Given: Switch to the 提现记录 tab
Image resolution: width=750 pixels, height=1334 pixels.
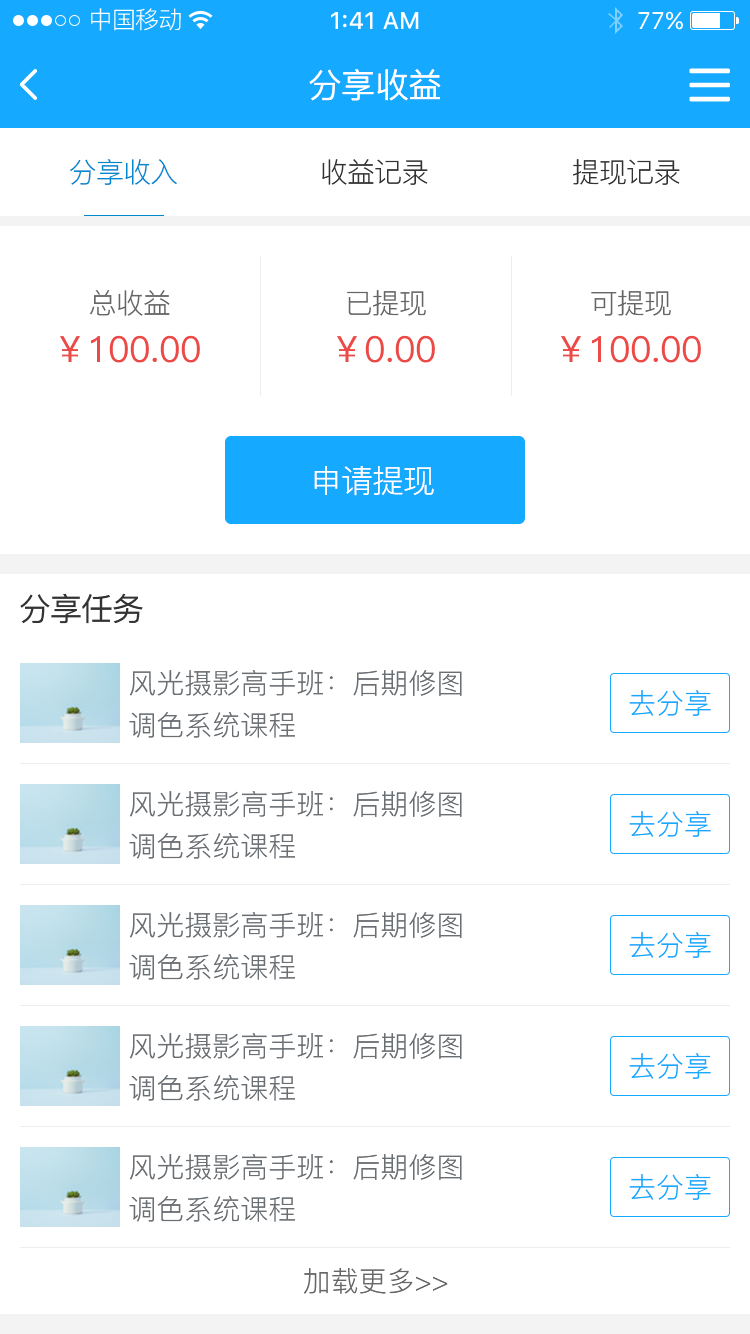Looking at the screenshot, I should click(x=625, y=172).
